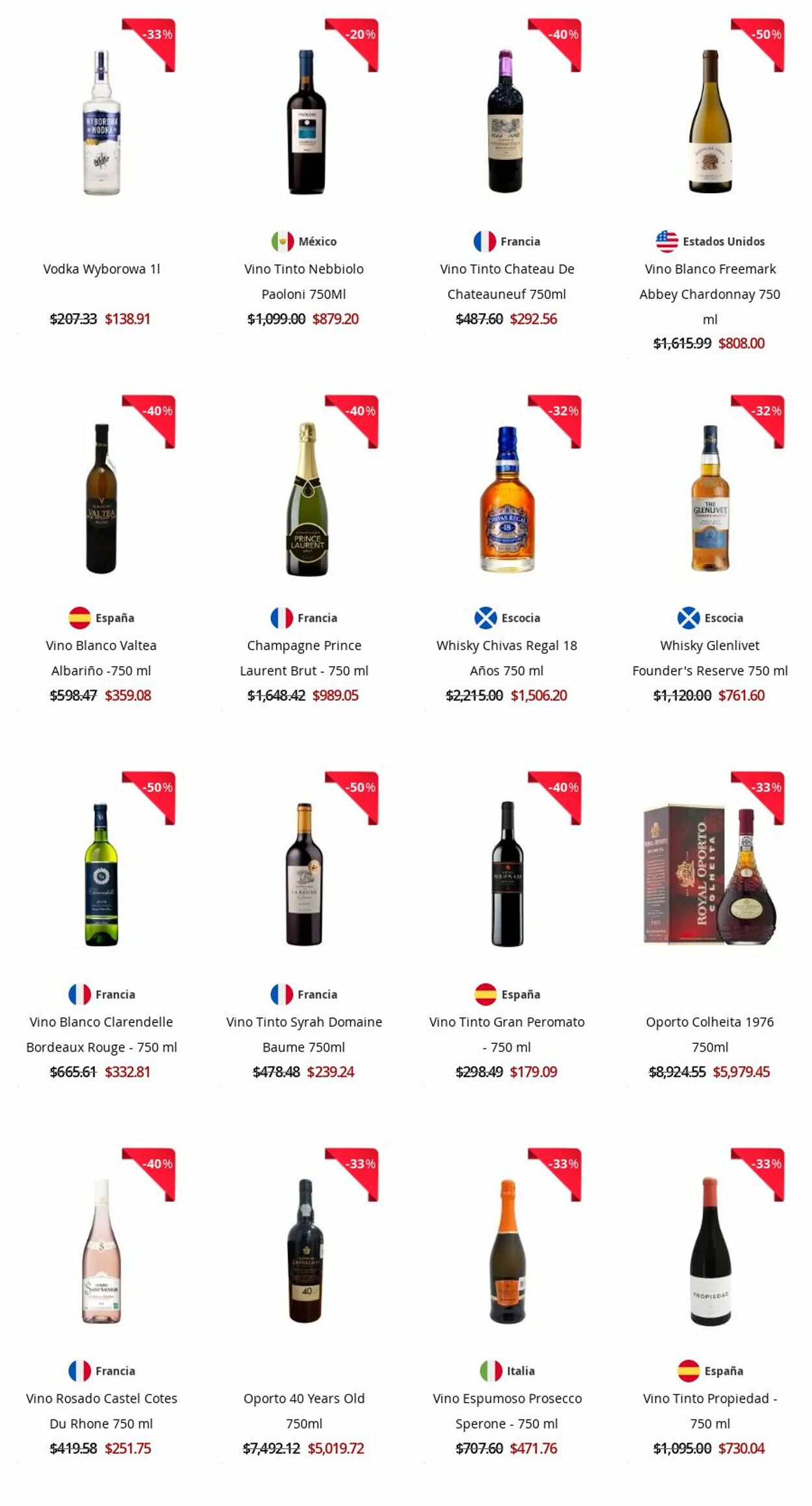Click the Vodka Wyborowa bottle image
Screen dimensions: 812x1506
[101, 123]
